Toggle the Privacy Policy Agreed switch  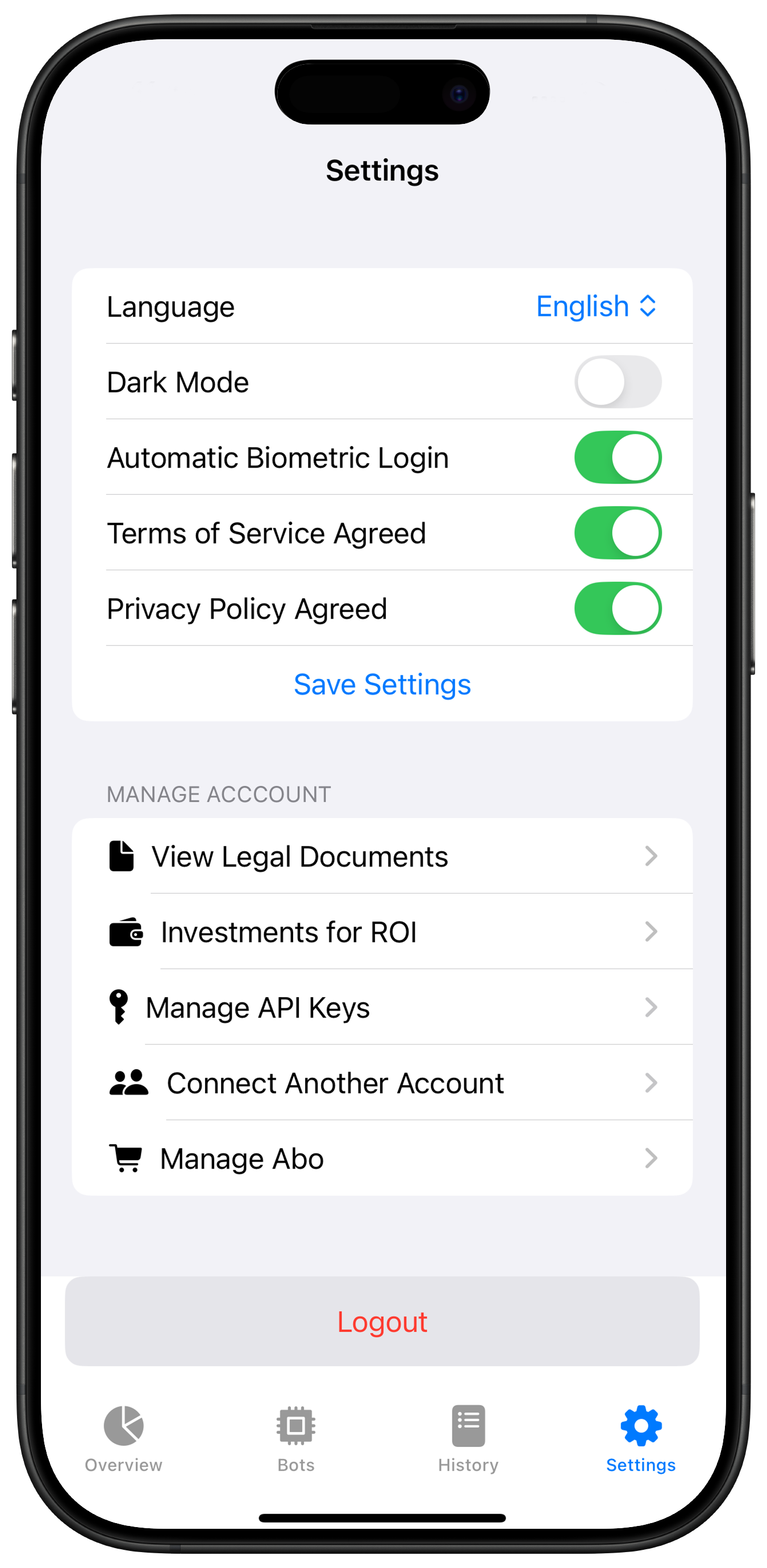point(617,608)
